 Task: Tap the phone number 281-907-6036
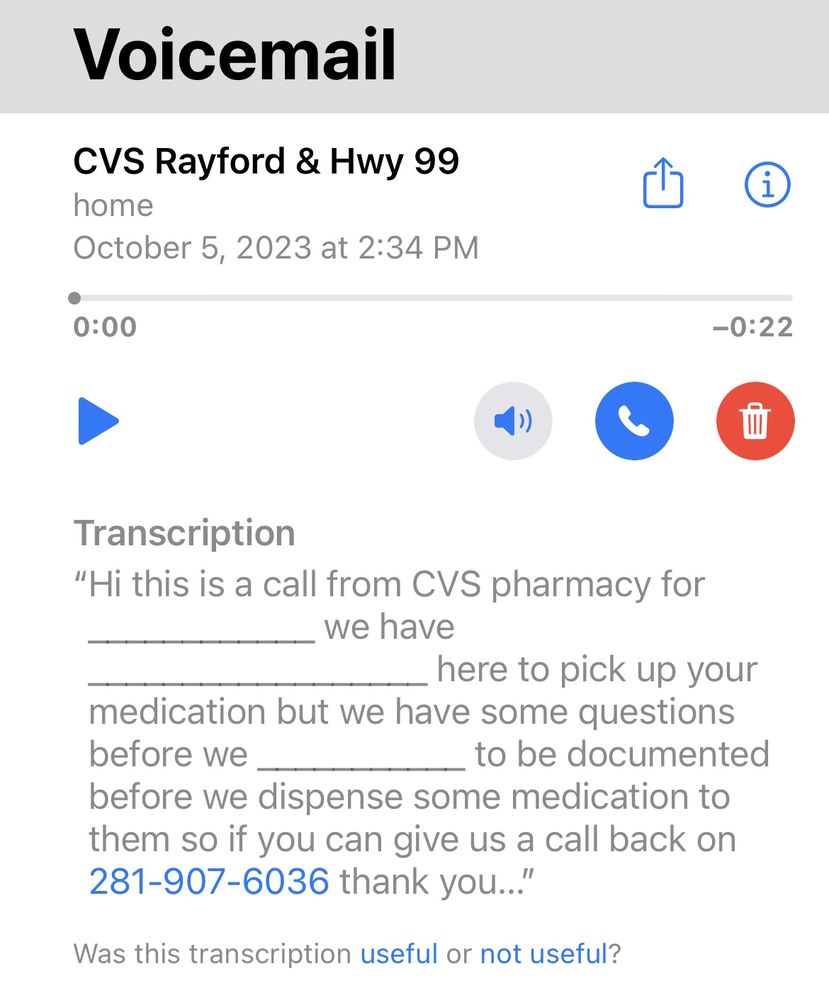point(209,882)
